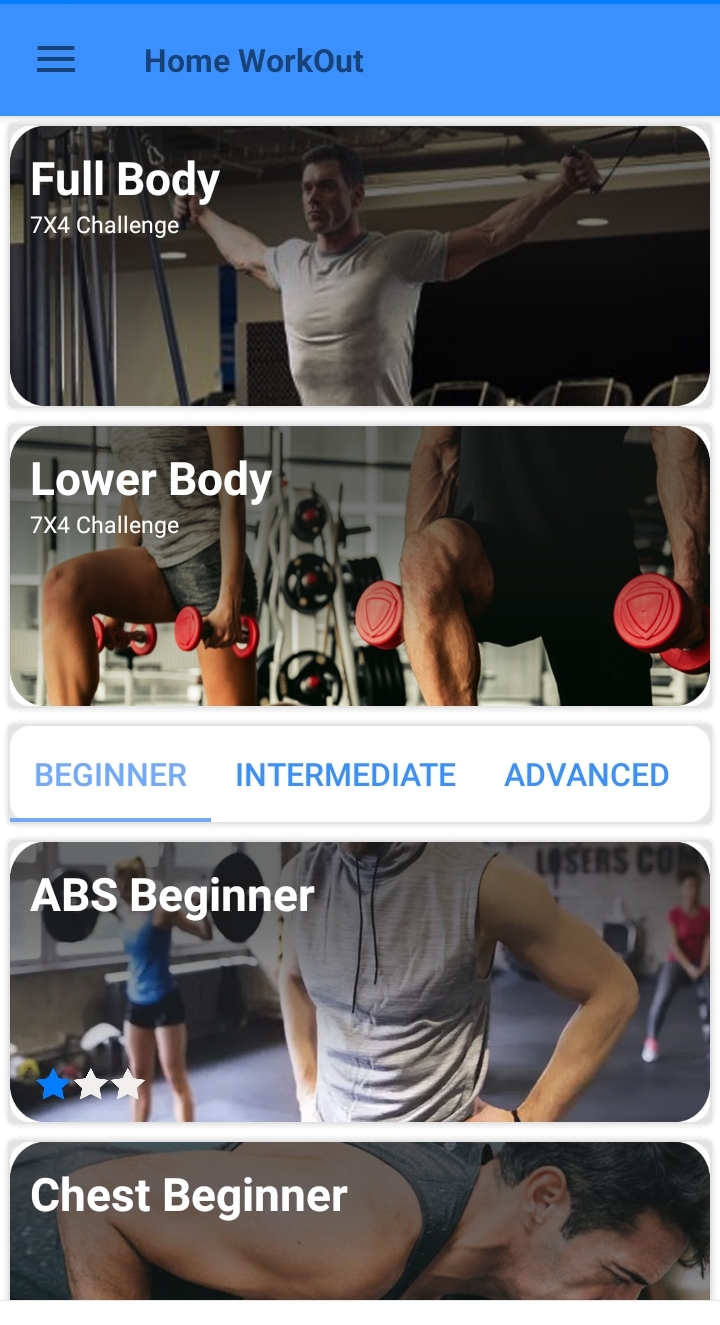Screen dimensions: 720x1325
Task: Open the ABS Beginner workout card
Action: coord(360,982)
